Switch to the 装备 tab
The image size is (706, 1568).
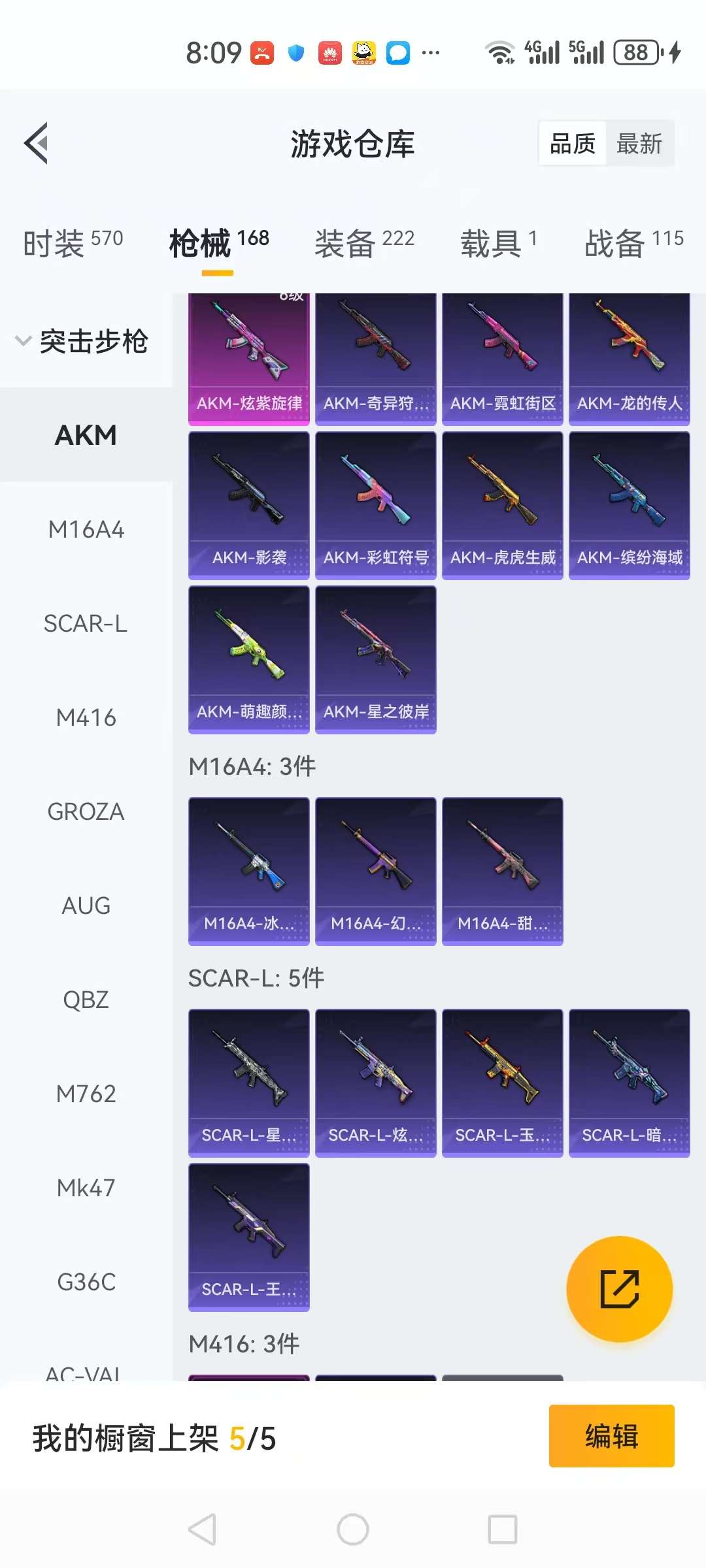364,243
